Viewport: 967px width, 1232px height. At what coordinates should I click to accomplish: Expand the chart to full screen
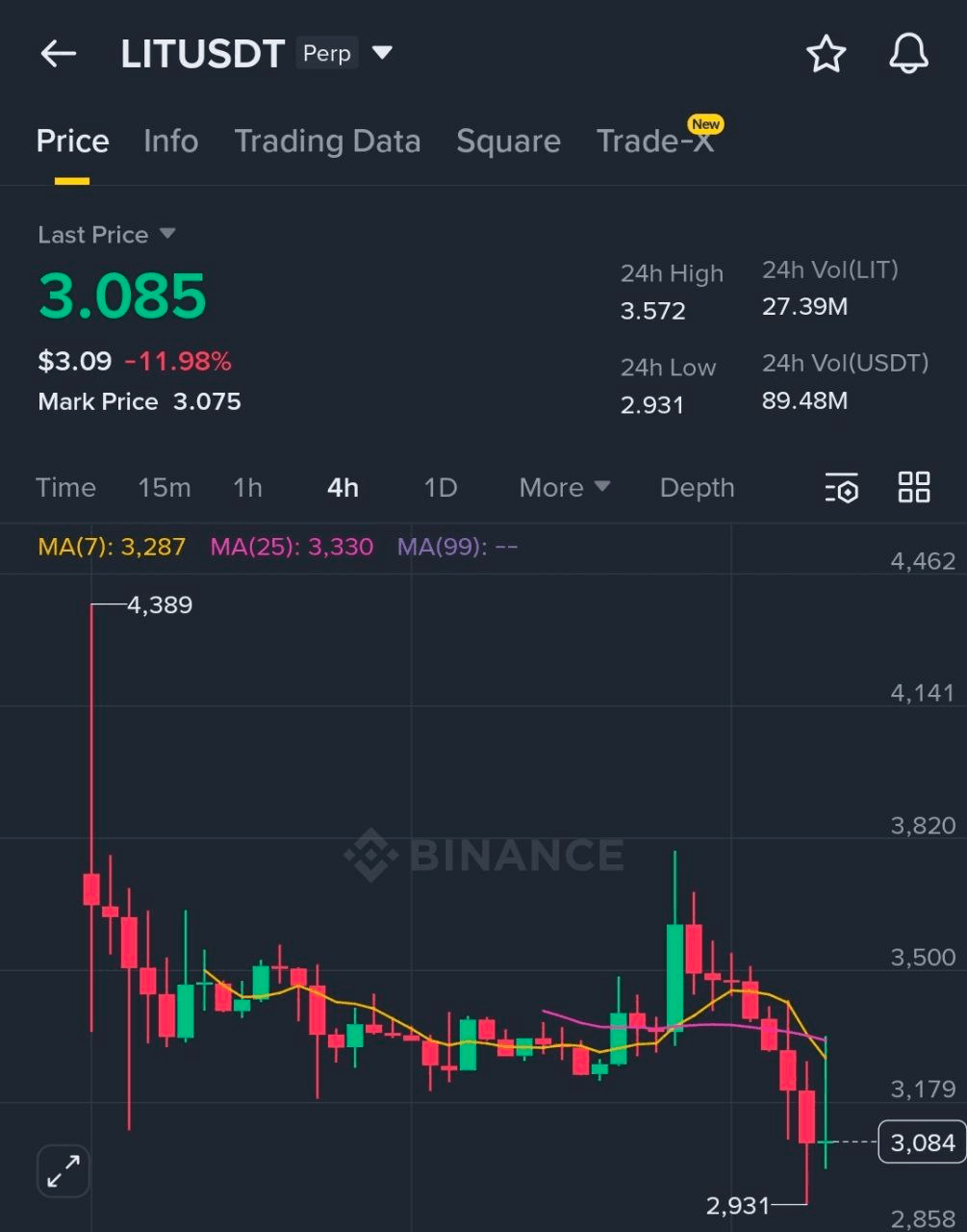[x=64, y=1170]
